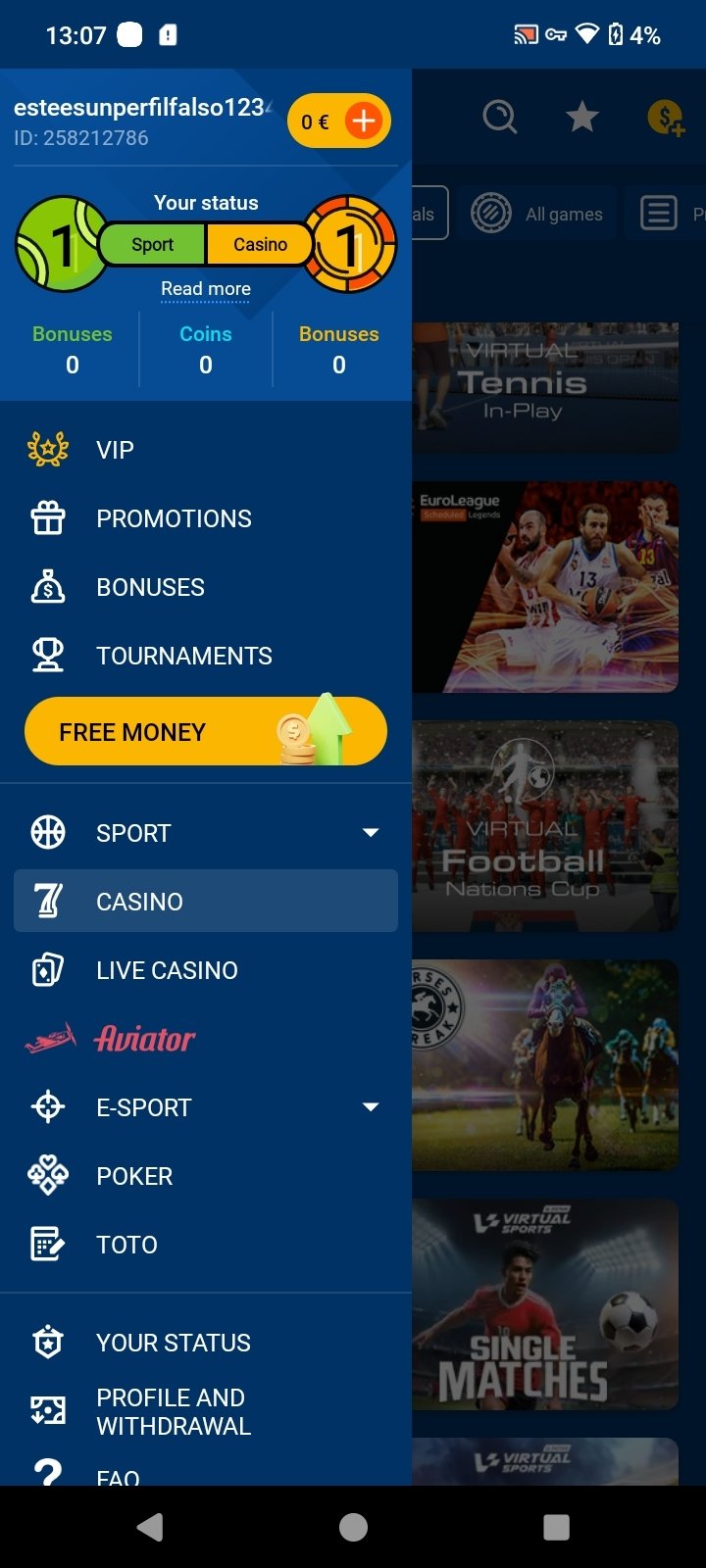Tap the system home button

pyautogui.click(x=353, y=1527)
